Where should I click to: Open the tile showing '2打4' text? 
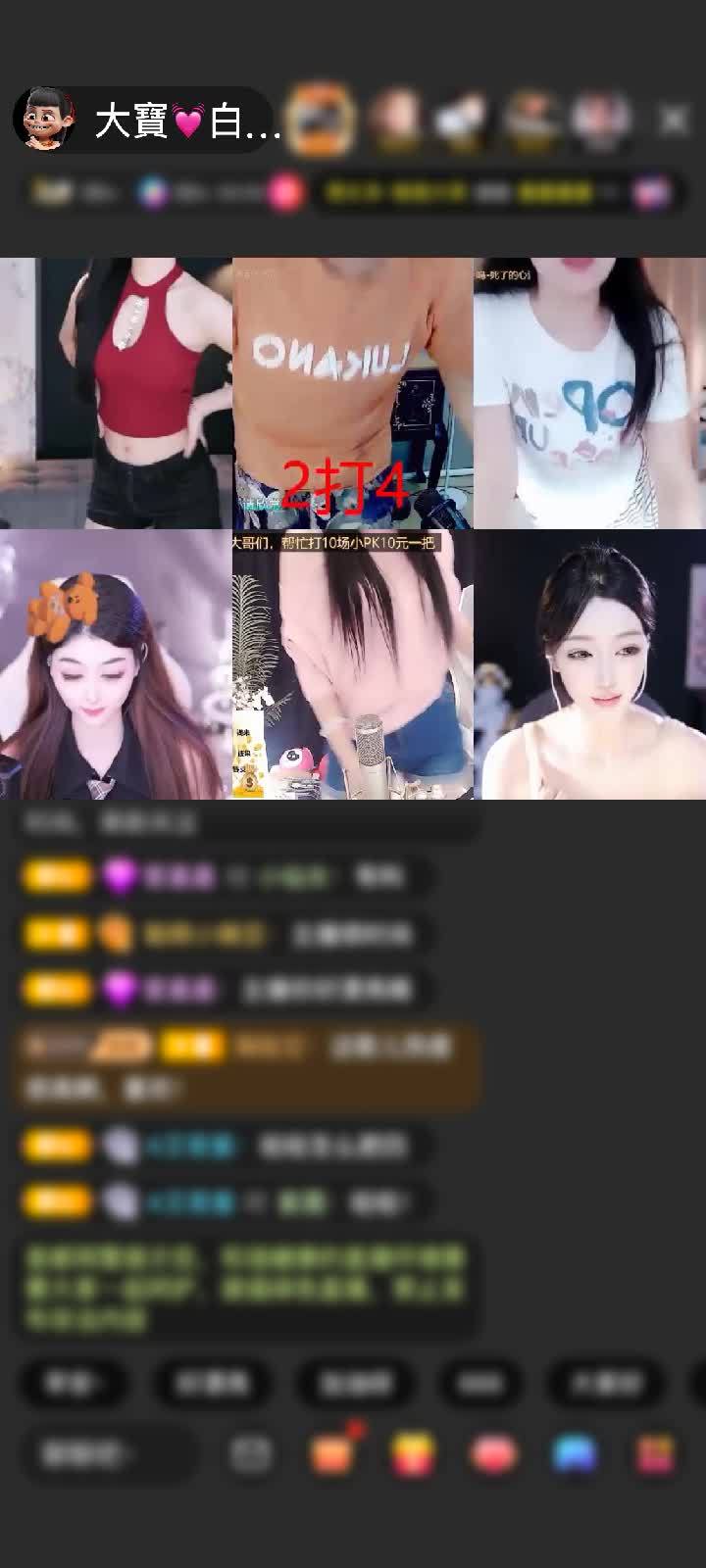point(353,393)
